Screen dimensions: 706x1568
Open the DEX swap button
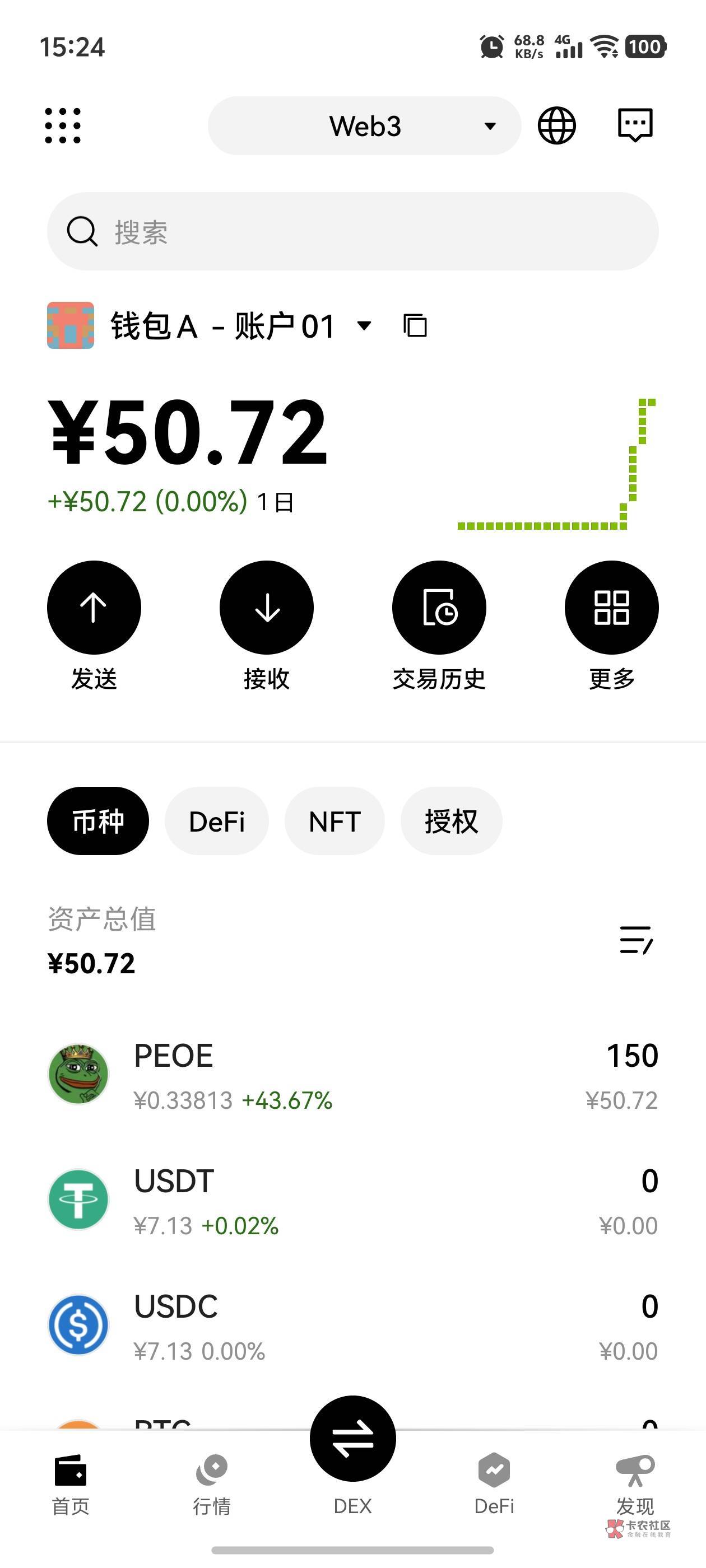352,1439
